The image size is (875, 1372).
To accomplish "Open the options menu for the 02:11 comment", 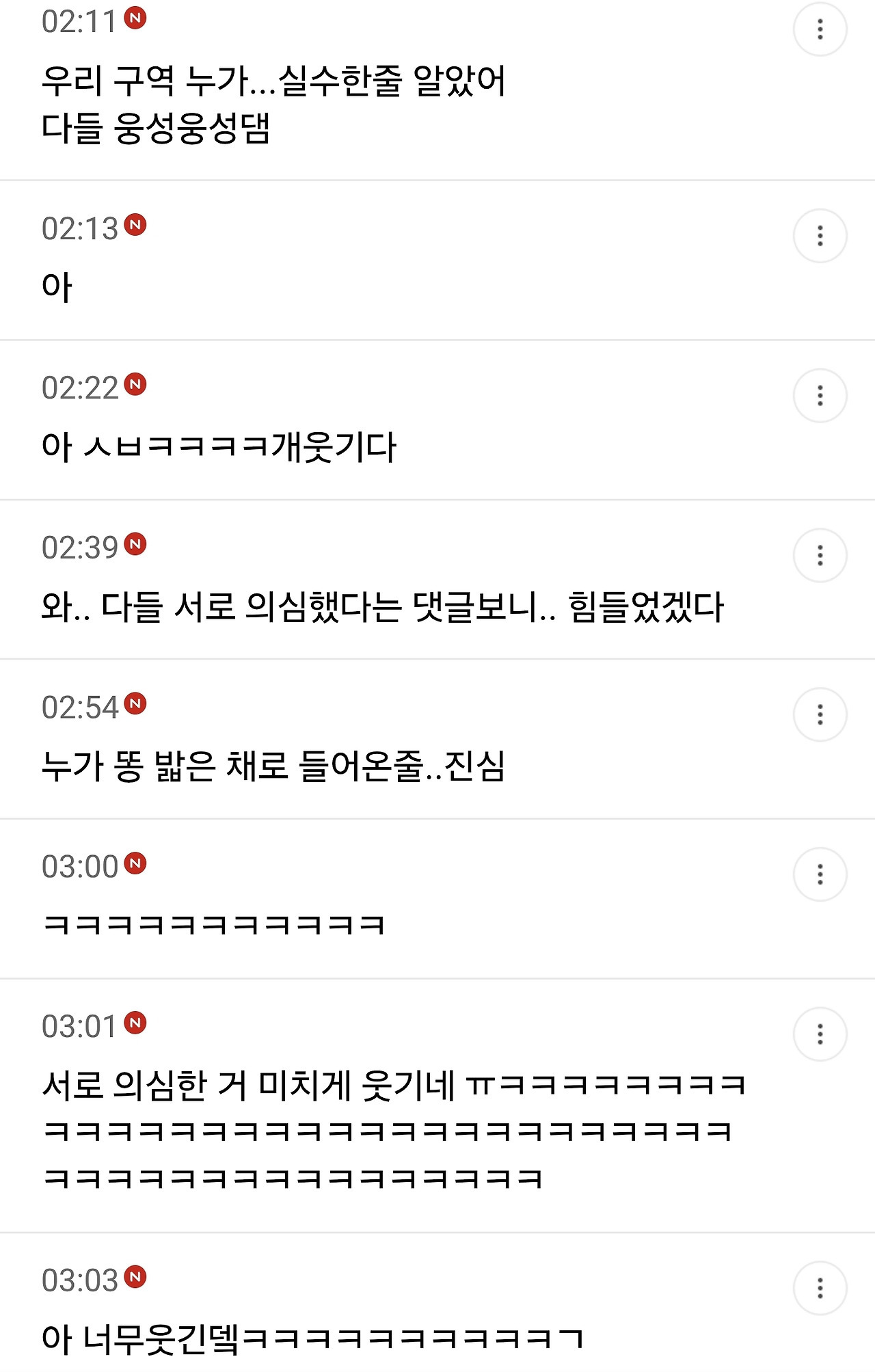I will click(x=820, y=27).
